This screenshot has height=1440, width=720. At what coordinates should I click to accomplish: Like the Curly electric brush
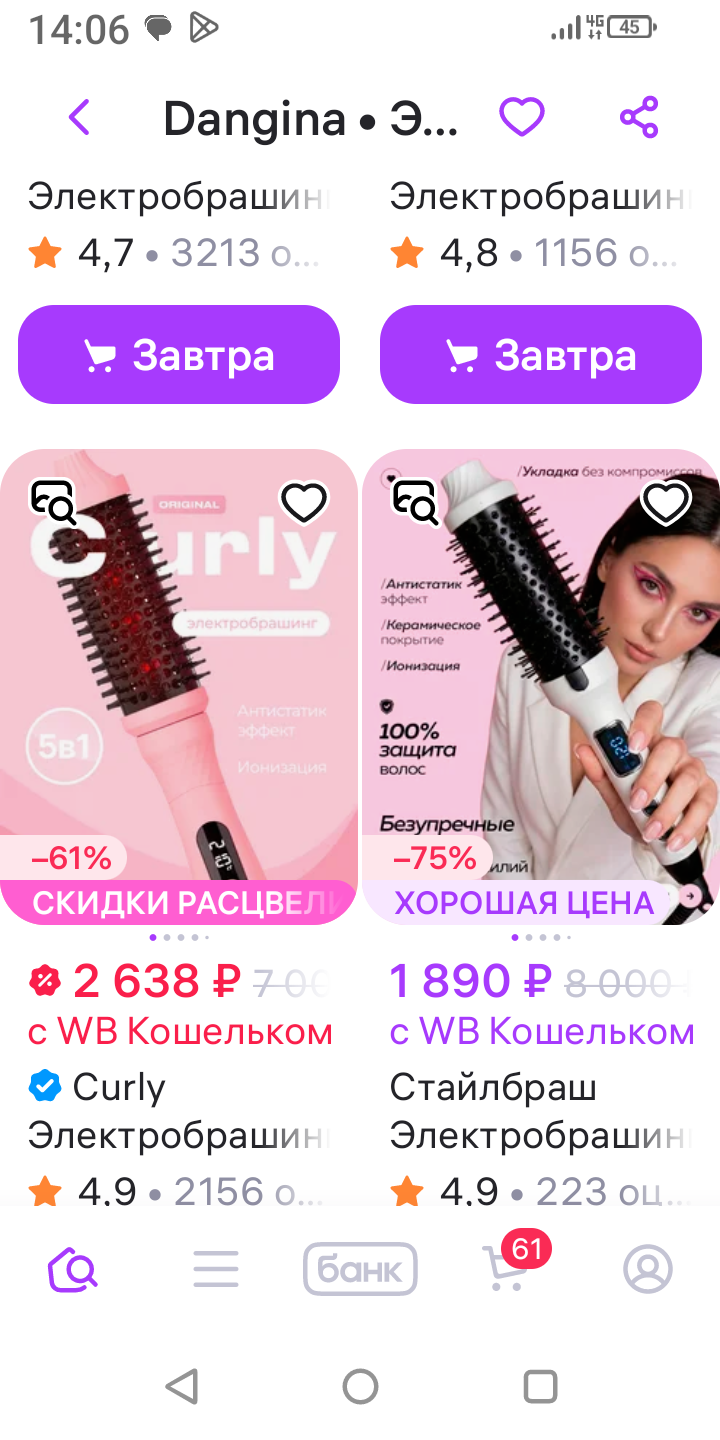(x=304, y=502)
